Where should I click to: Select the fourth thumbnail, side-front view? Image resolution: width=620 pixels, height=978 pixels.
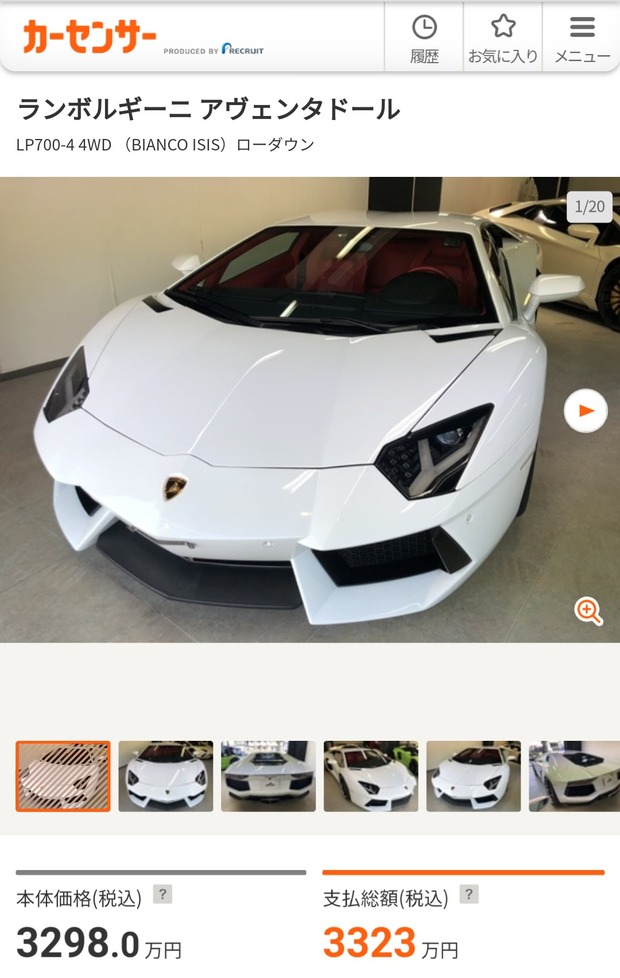(x=371, y=776)
